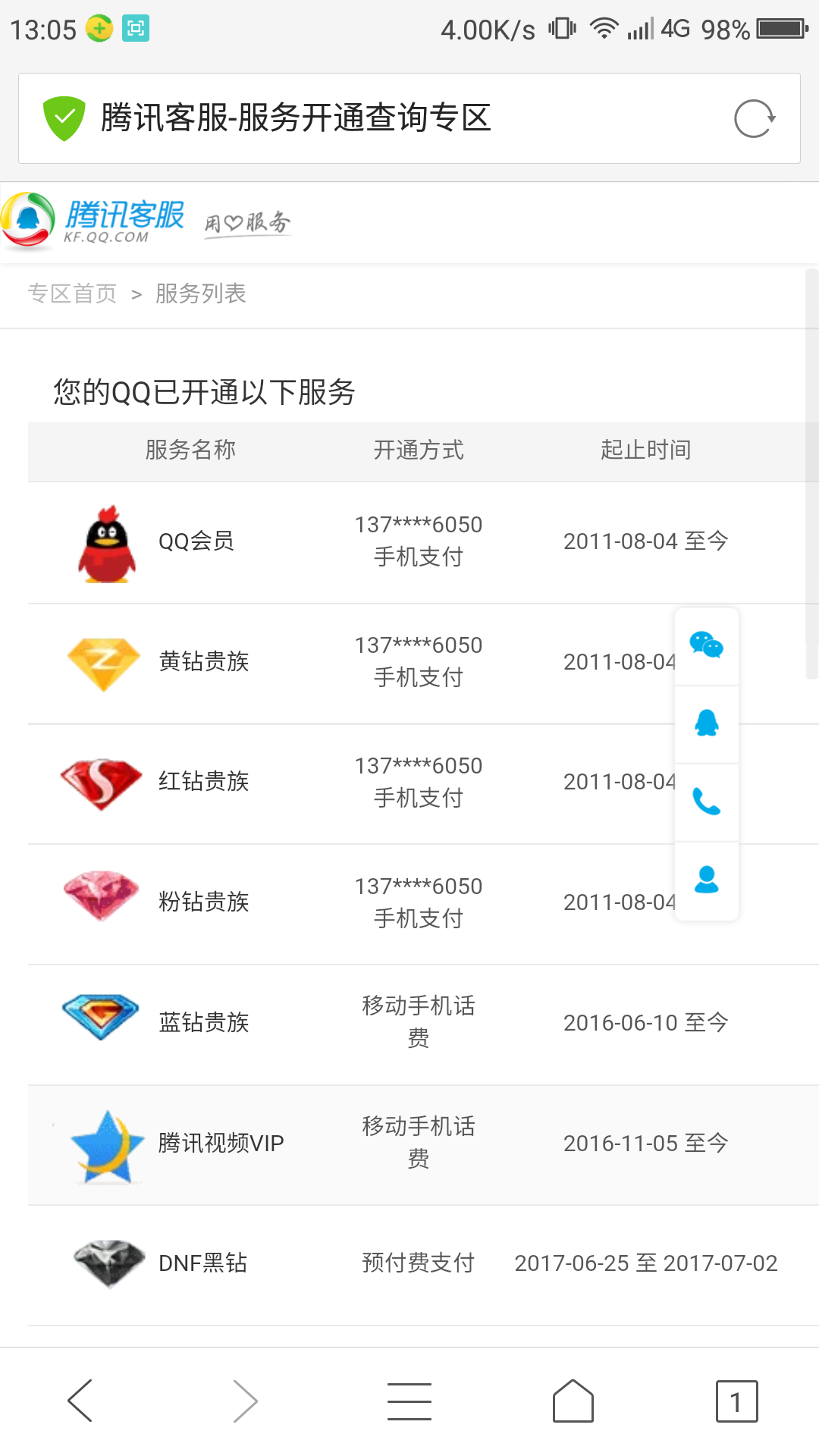
Task: Contact support via the WeChat floating icon
Action: [x=707, y=646]
